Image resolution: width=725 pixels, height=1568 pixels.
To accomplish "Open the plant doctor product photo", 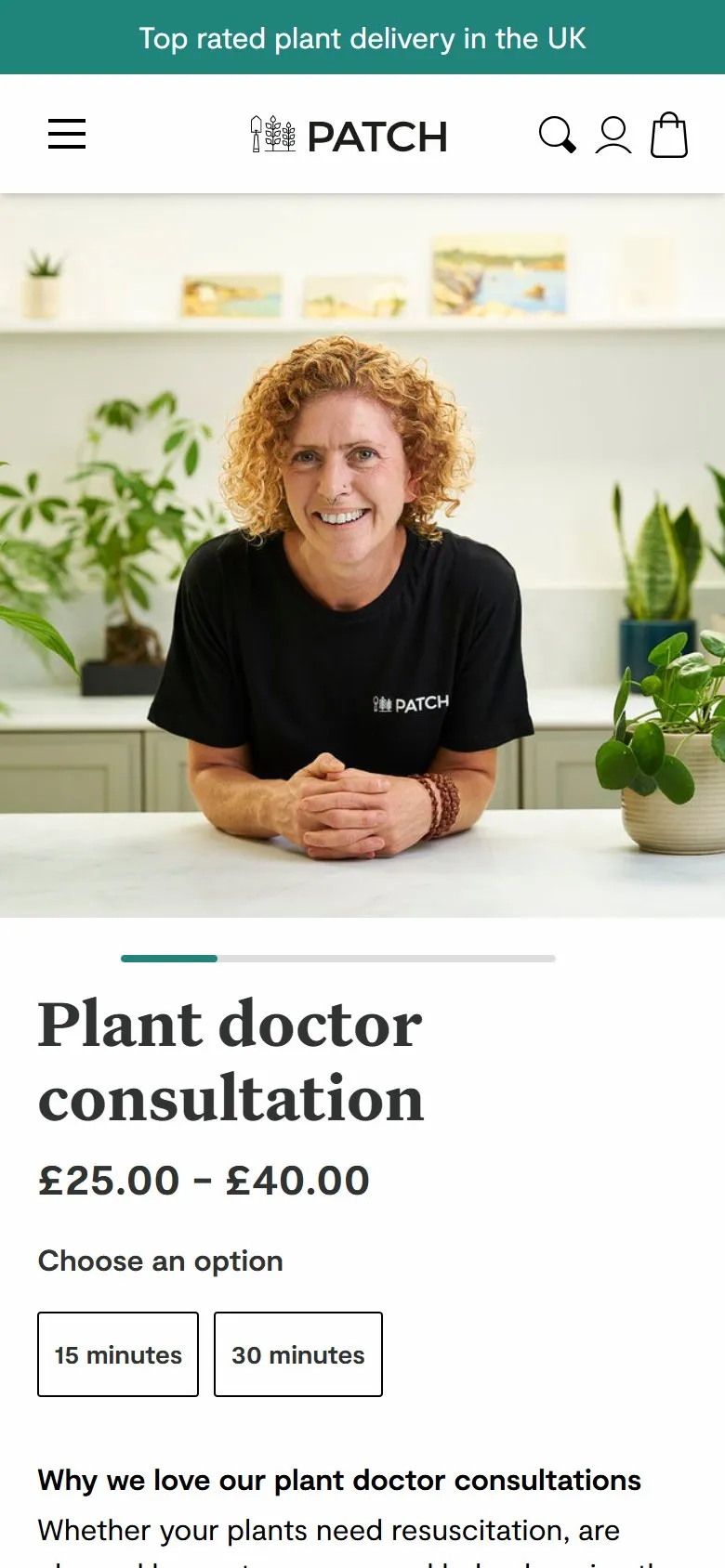I will (x=362, y=555).
